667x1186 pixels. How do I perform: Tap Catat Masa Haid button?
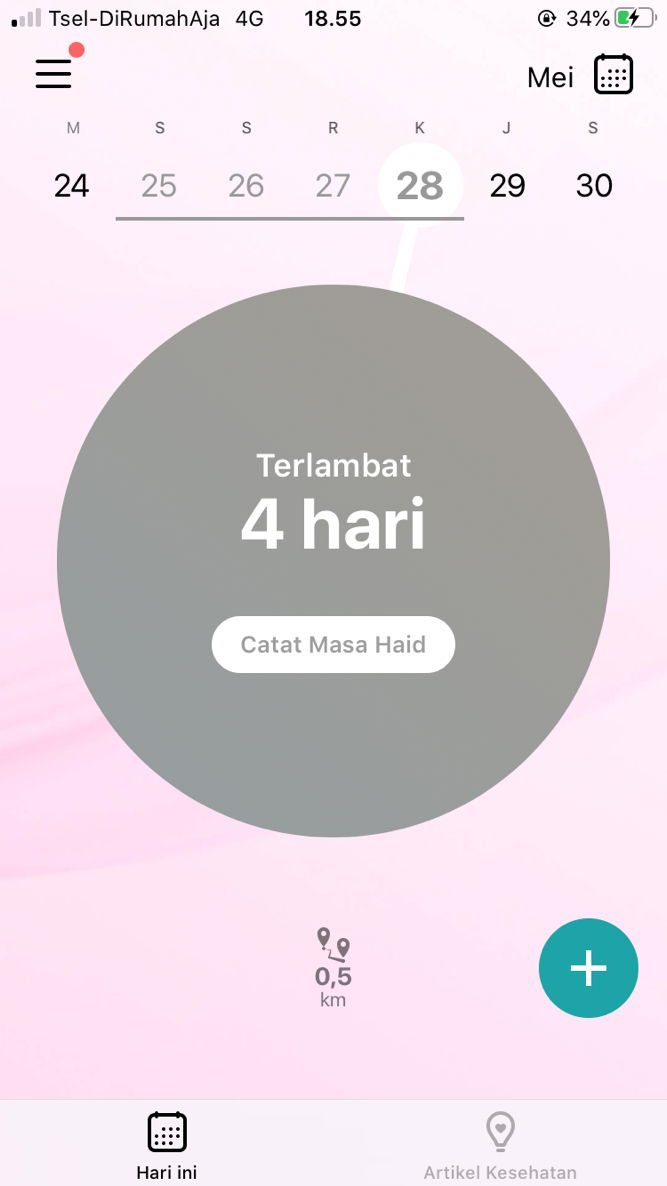(333, 645)
